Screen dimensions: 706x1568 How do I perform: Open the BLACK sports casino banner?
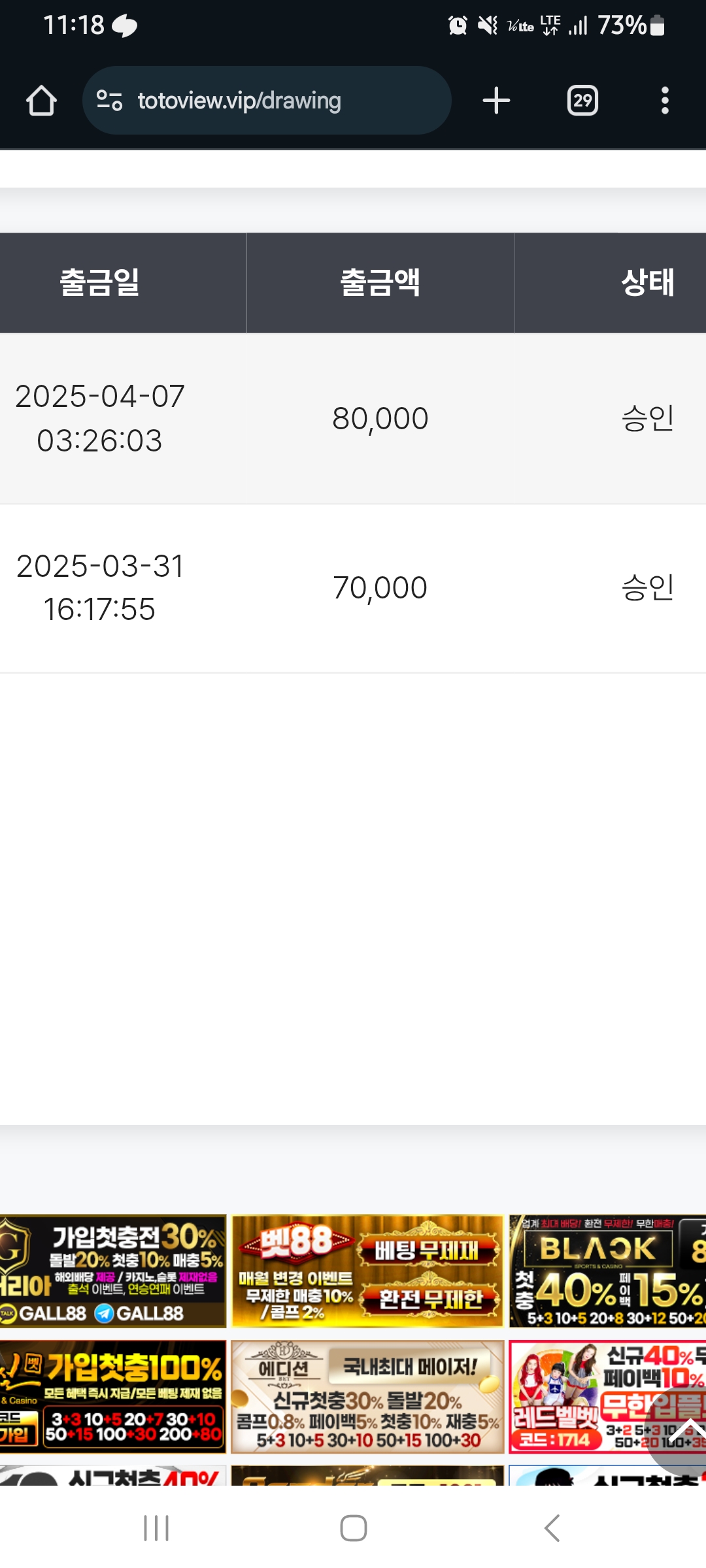click(607, 1271)
